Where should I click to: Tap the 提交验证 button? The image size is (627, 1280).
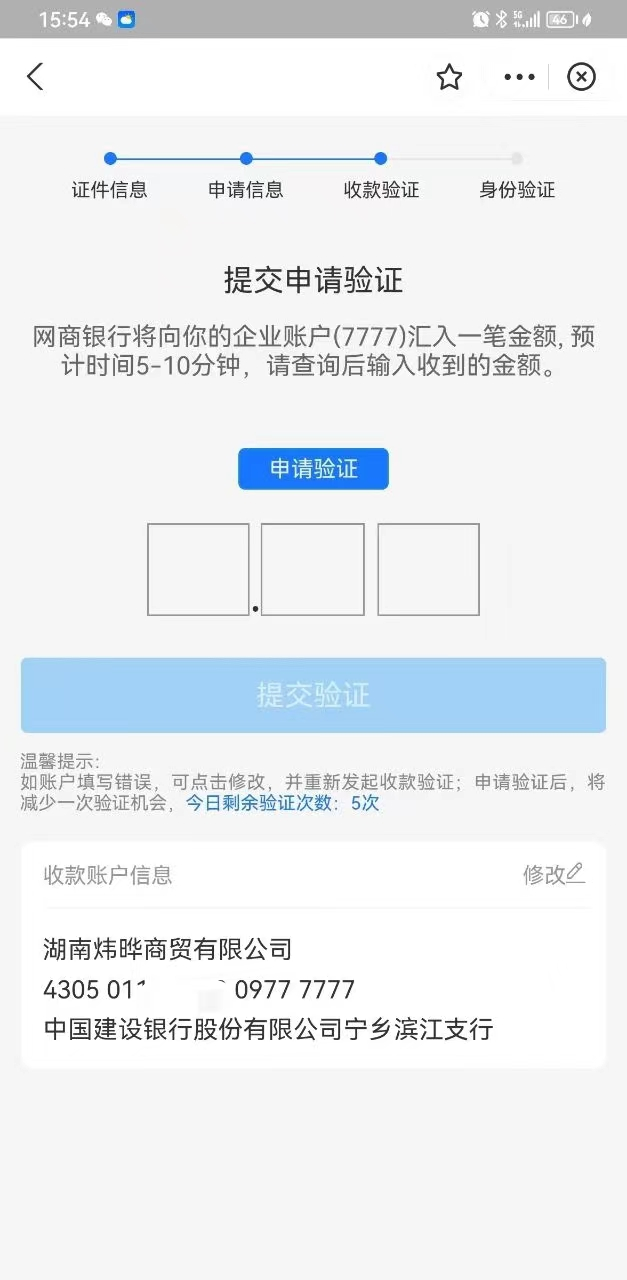(313, 695)
